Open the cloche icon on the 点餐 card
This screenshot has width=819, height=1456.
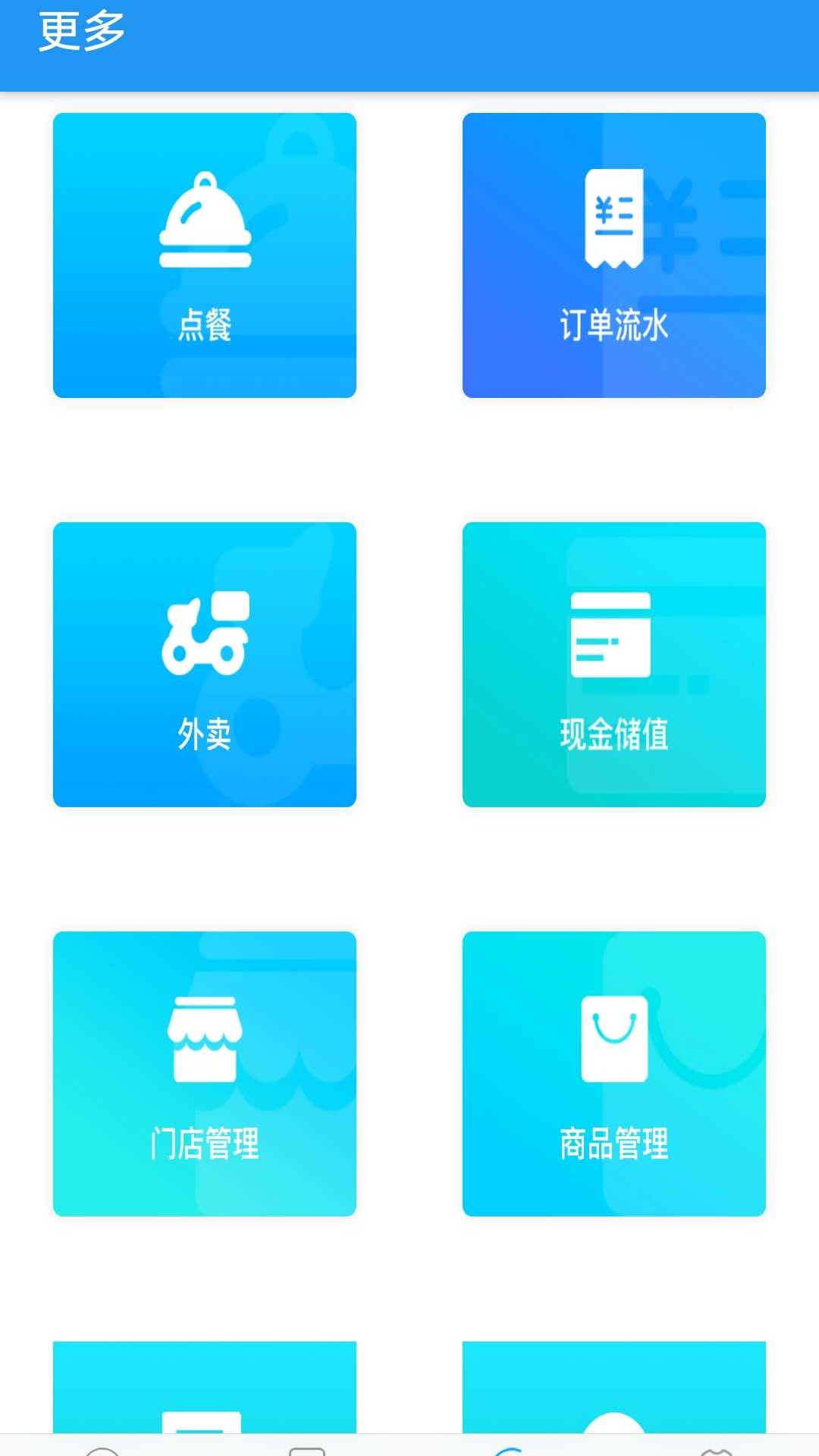tap(203, 220)
